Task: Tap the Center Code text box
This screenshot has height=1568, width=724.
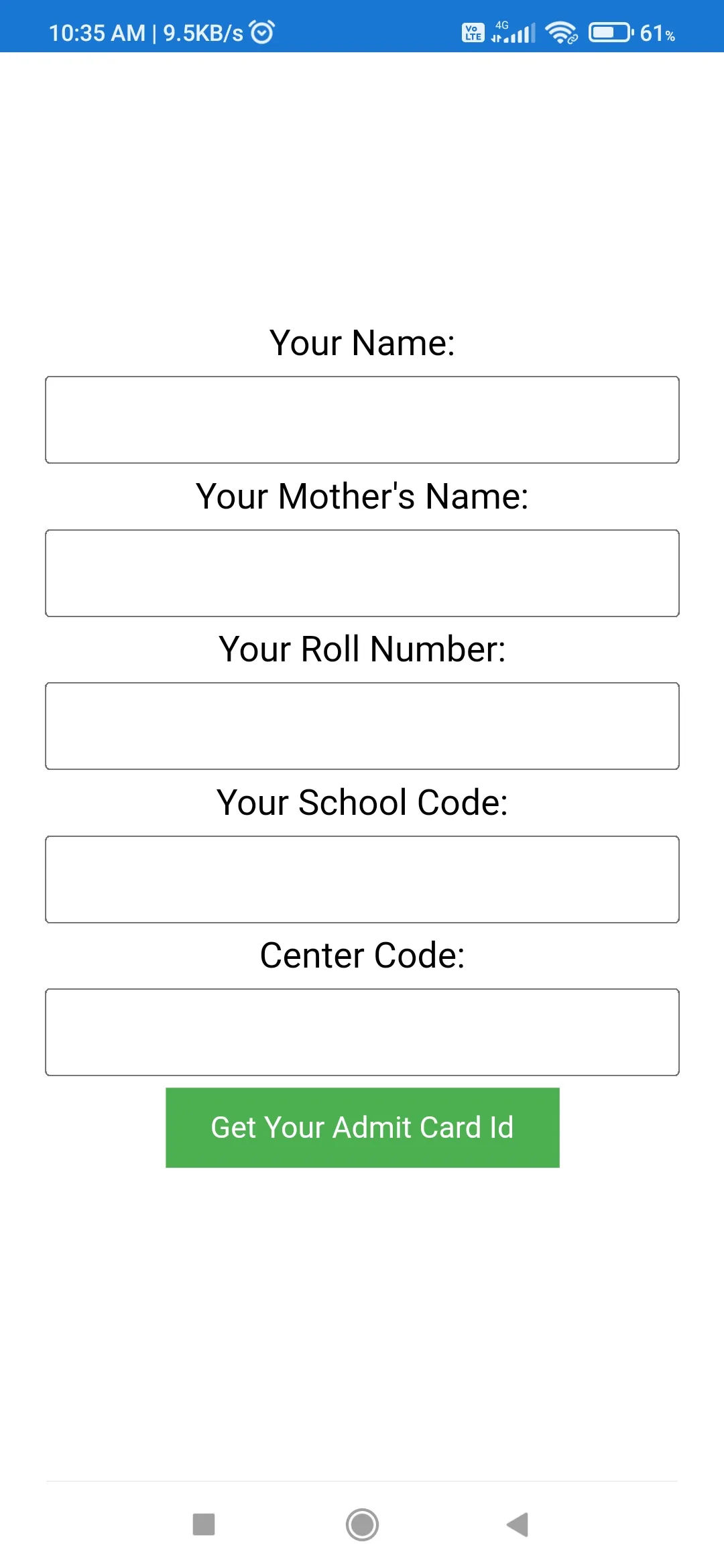Action: [362, 1032]
